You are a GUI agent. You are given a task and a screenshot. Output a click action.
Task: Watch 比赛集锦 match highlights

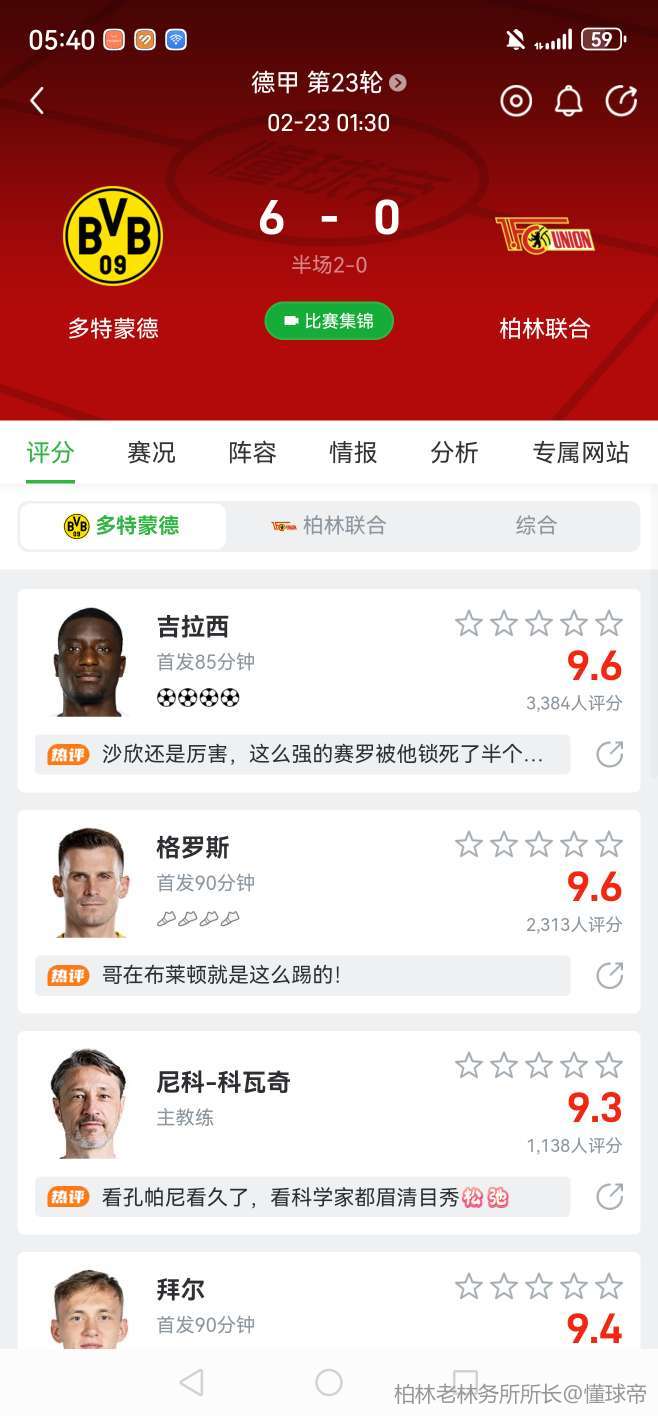tap(329, 321)
